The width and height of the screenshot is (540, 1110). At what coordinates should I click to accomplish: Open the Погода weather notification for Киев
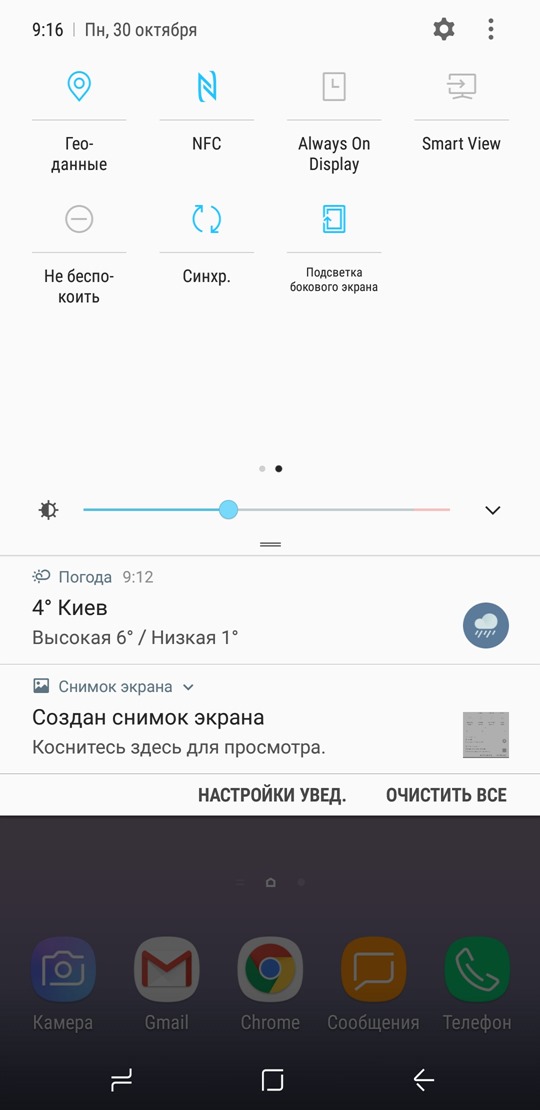pyautogui.click(x=270, y=610)
